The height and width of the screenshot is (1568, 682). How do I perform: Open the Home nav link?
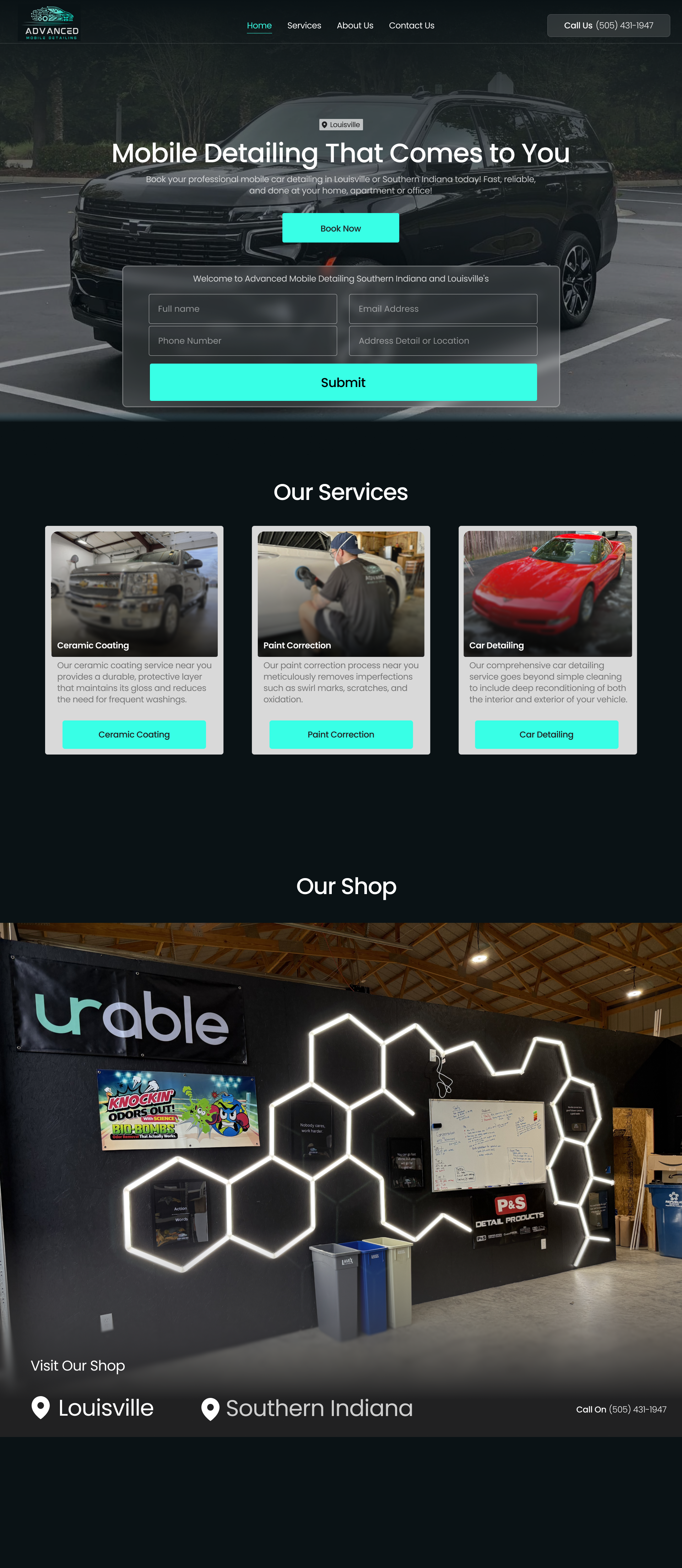(x=259, y=26)
